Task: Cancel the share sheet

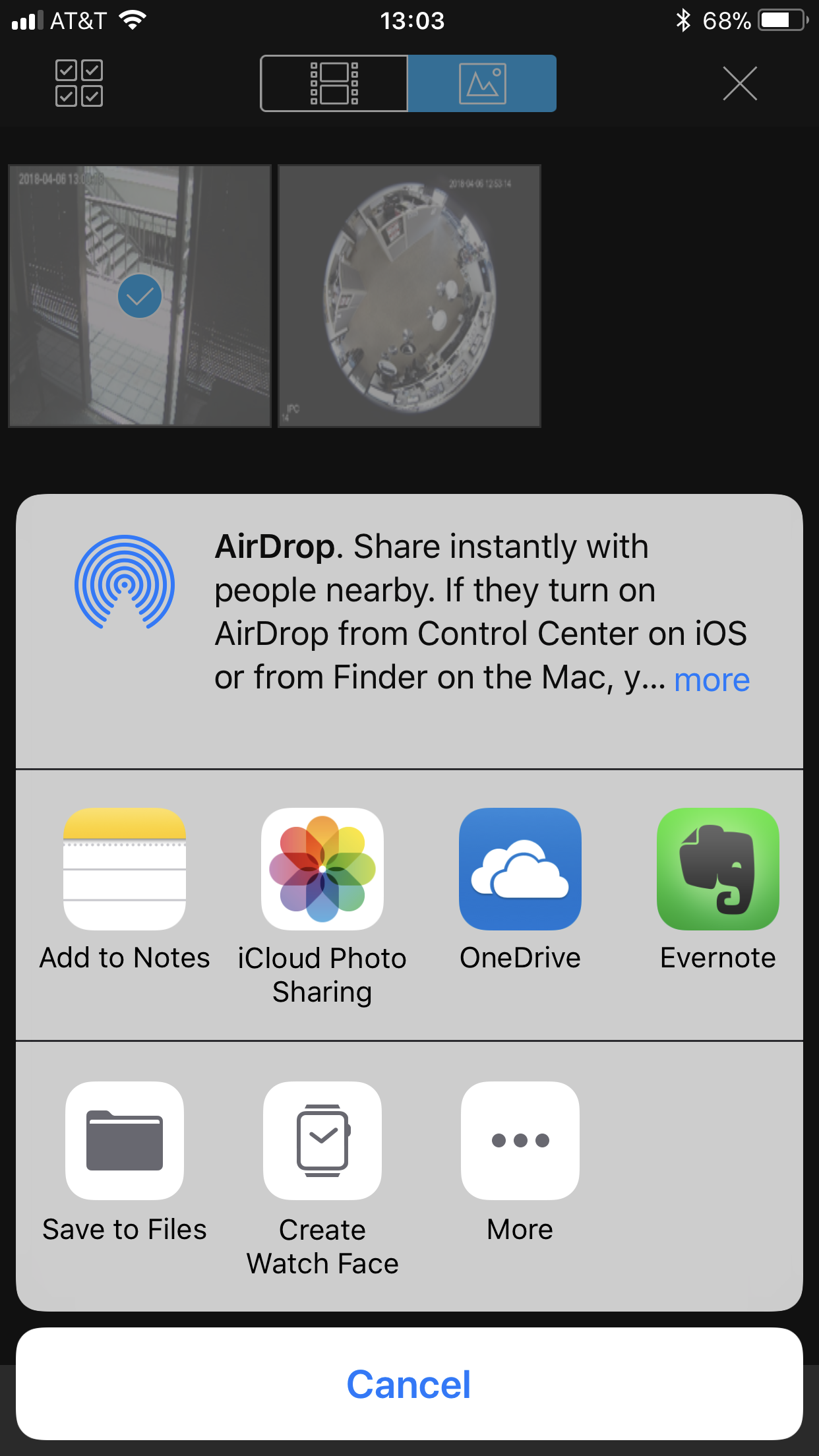Action: click(409, 1383)
